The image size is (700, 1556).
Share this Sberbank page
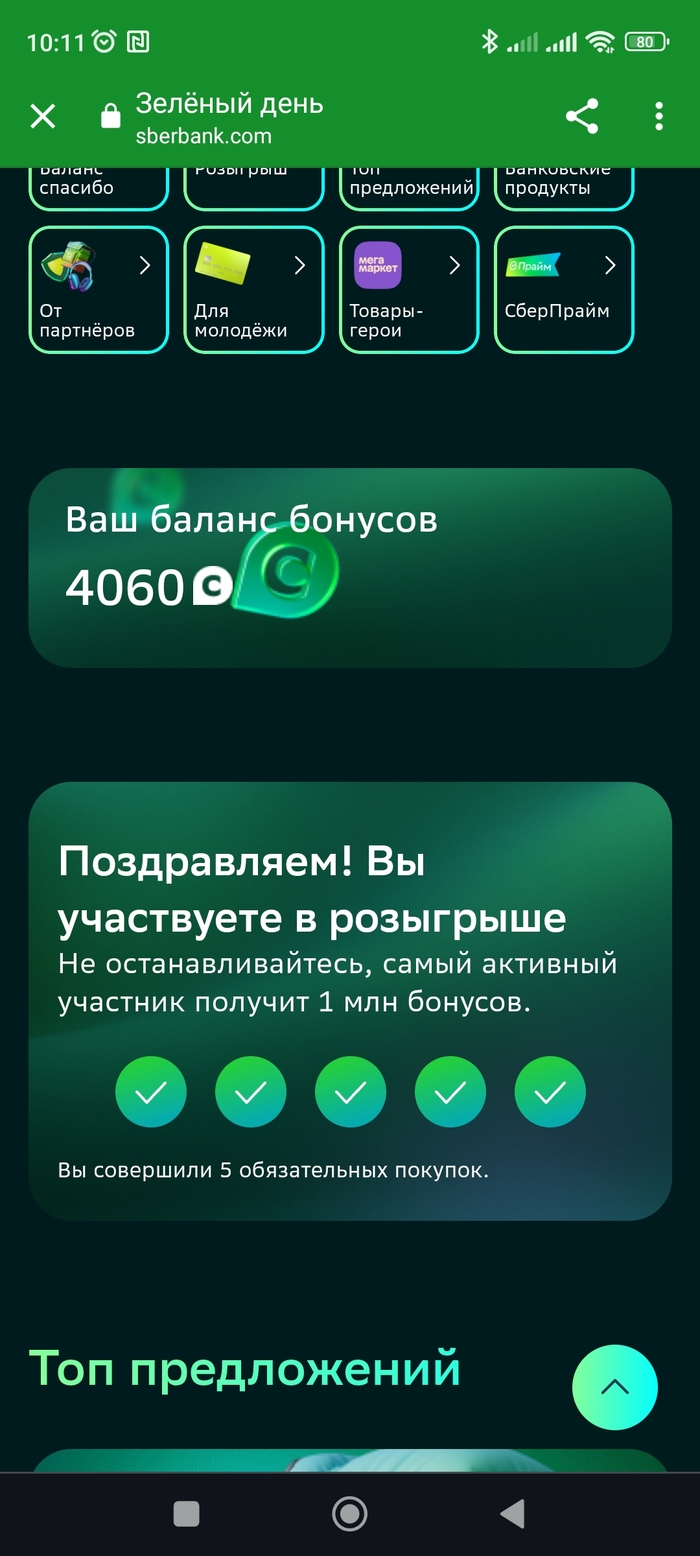tap(582, 117)
